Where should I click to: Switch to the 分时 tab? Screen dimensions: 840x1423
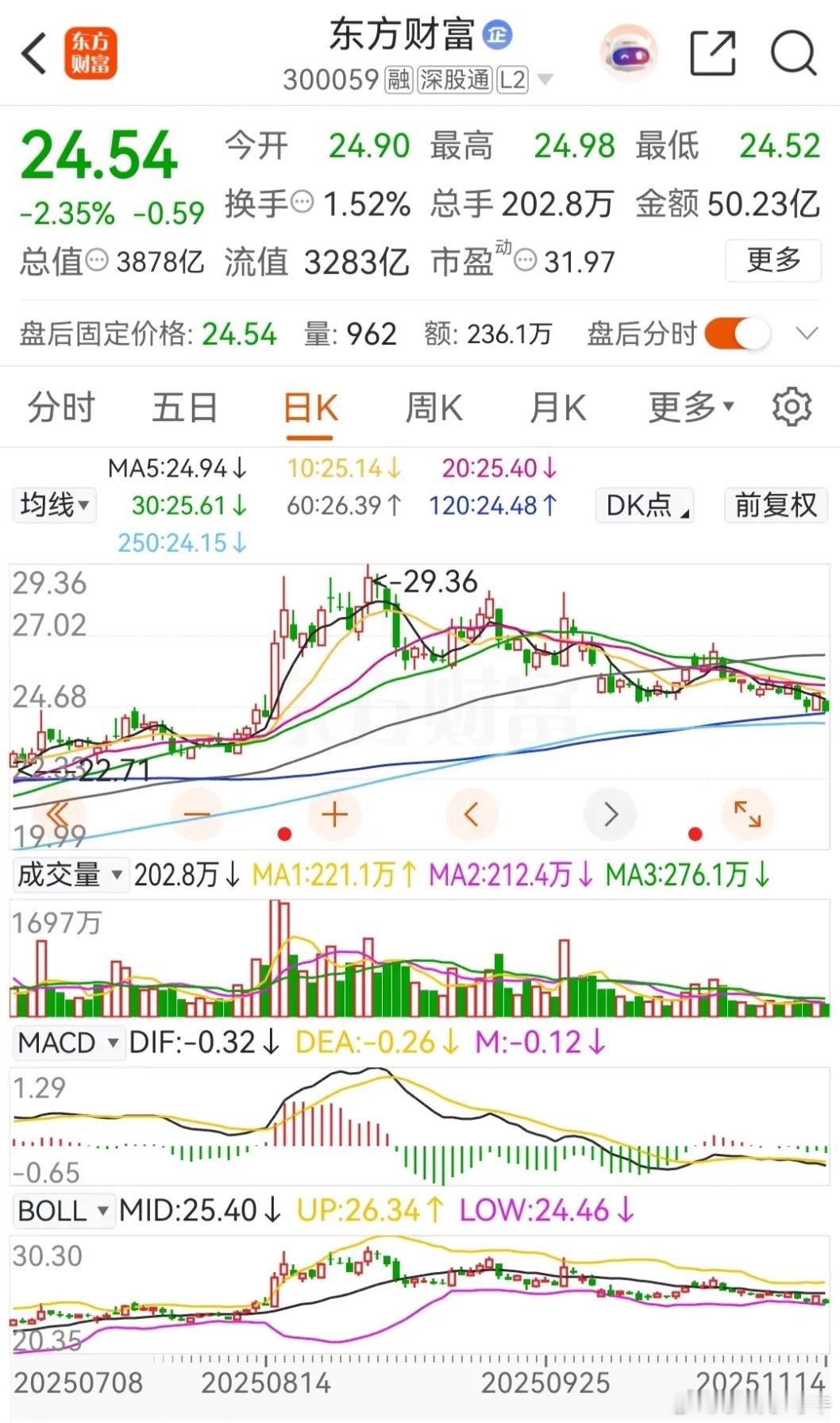tap(62, 406)
